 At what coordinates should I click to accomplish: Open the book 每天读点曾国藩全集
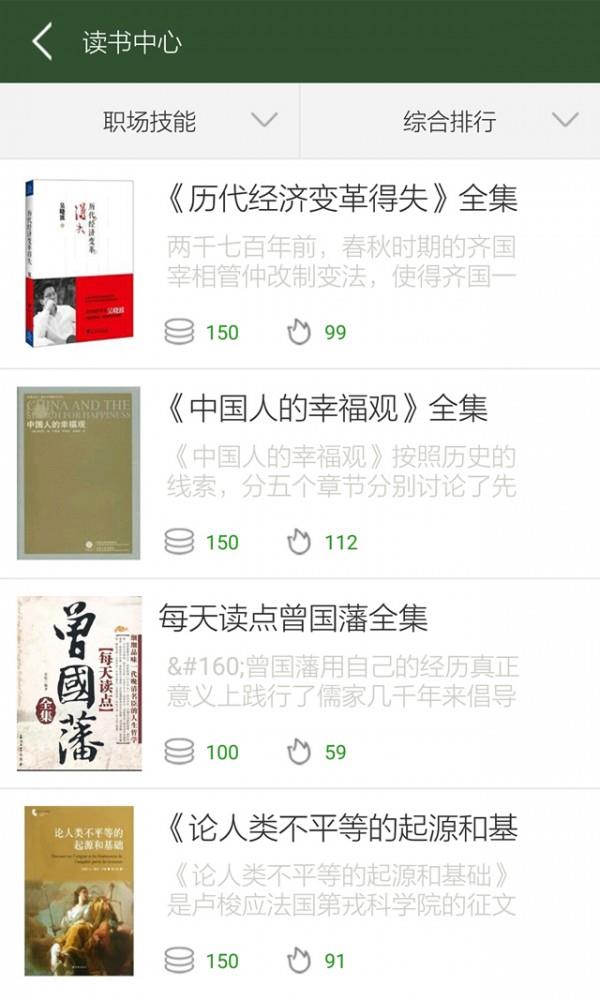pos(300,684)
